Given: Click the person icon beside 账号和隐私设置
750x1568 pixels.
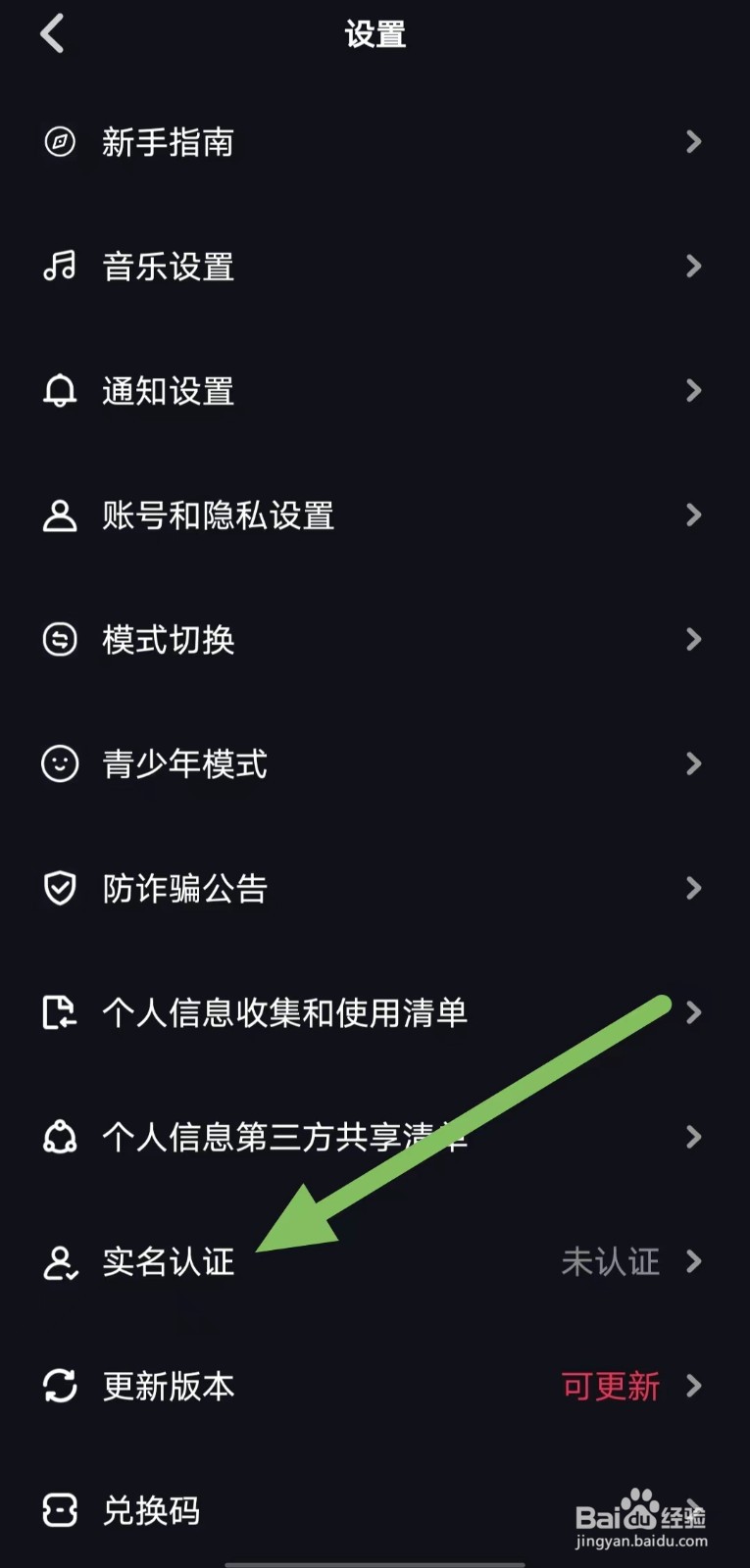Looking at the screenshot, I should (59, 515).
